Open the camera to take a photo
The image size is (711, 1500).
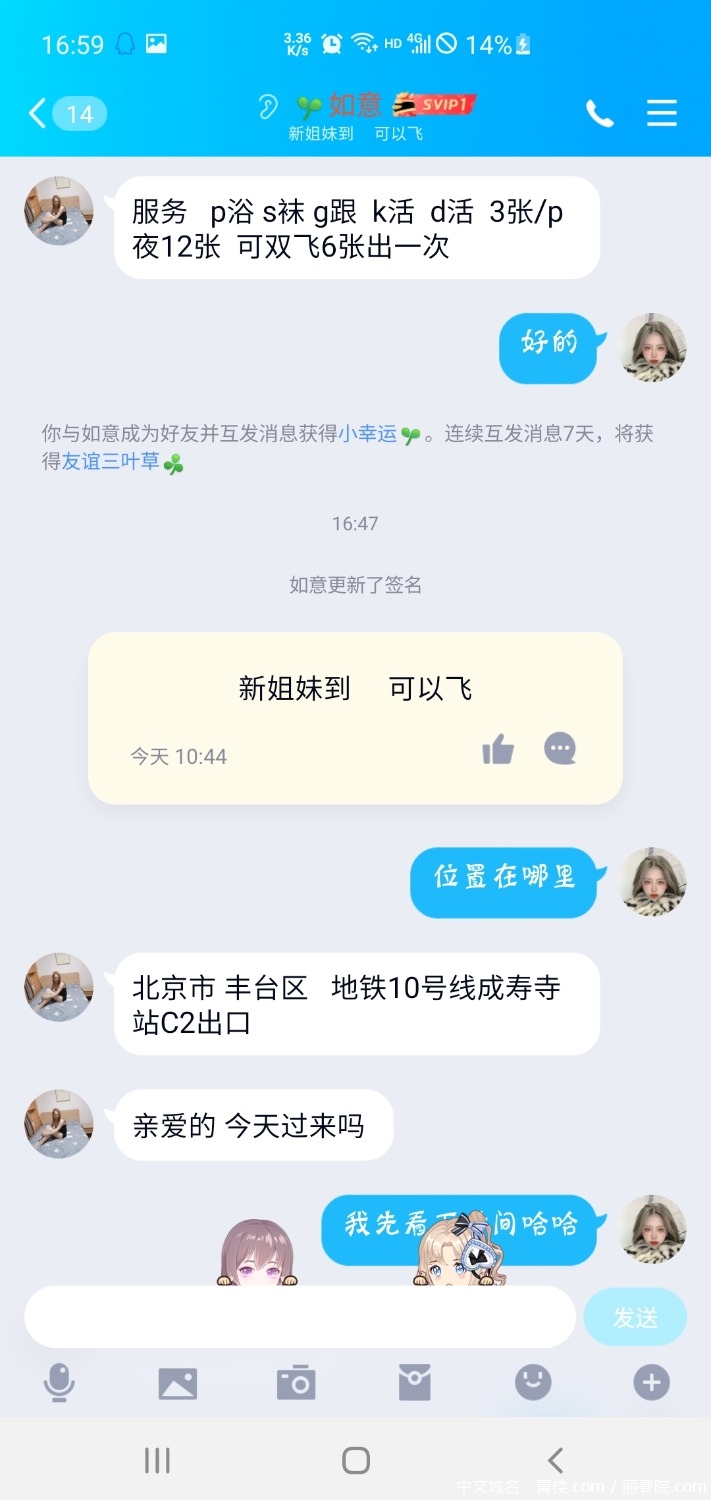[296, 1383]
